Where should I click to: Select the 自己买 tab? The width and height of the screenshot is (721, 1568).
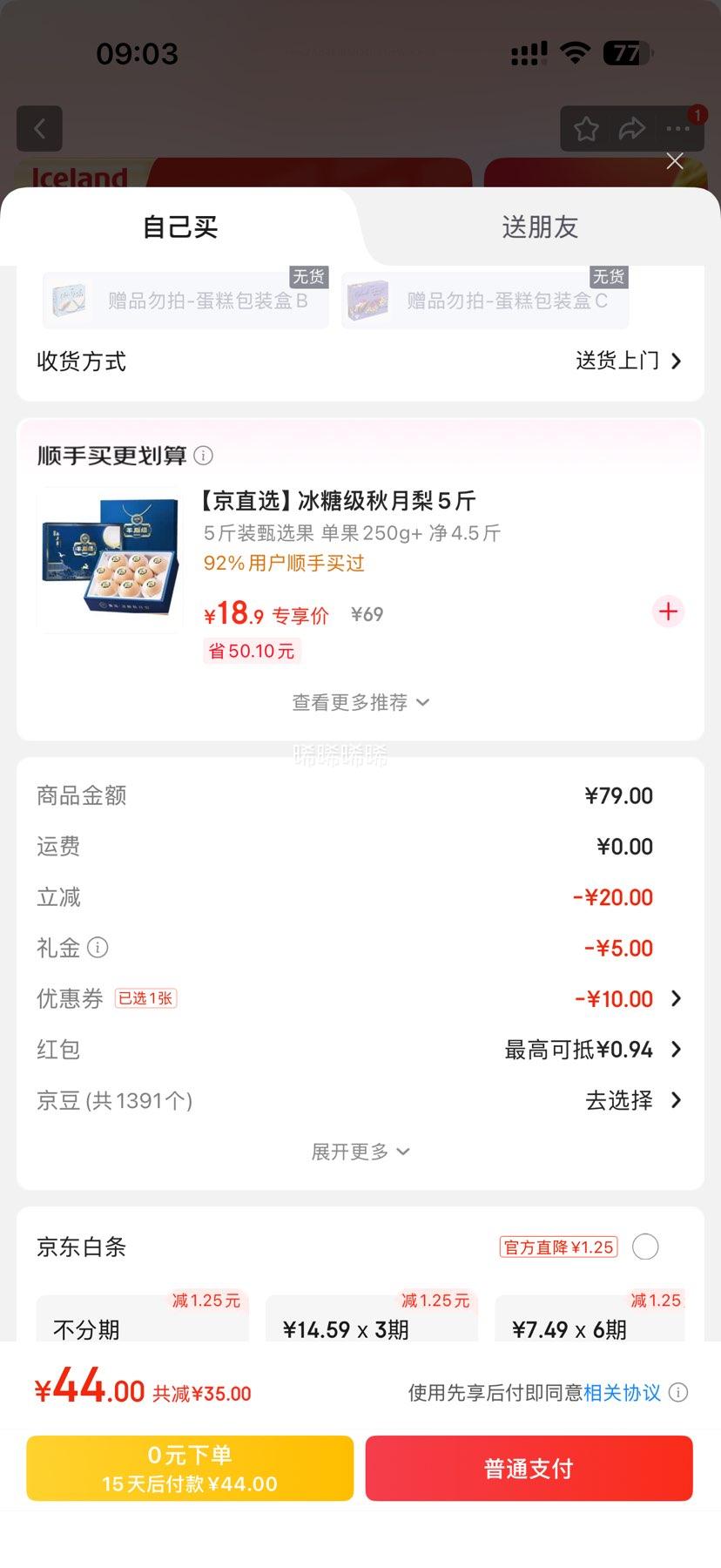180,227
